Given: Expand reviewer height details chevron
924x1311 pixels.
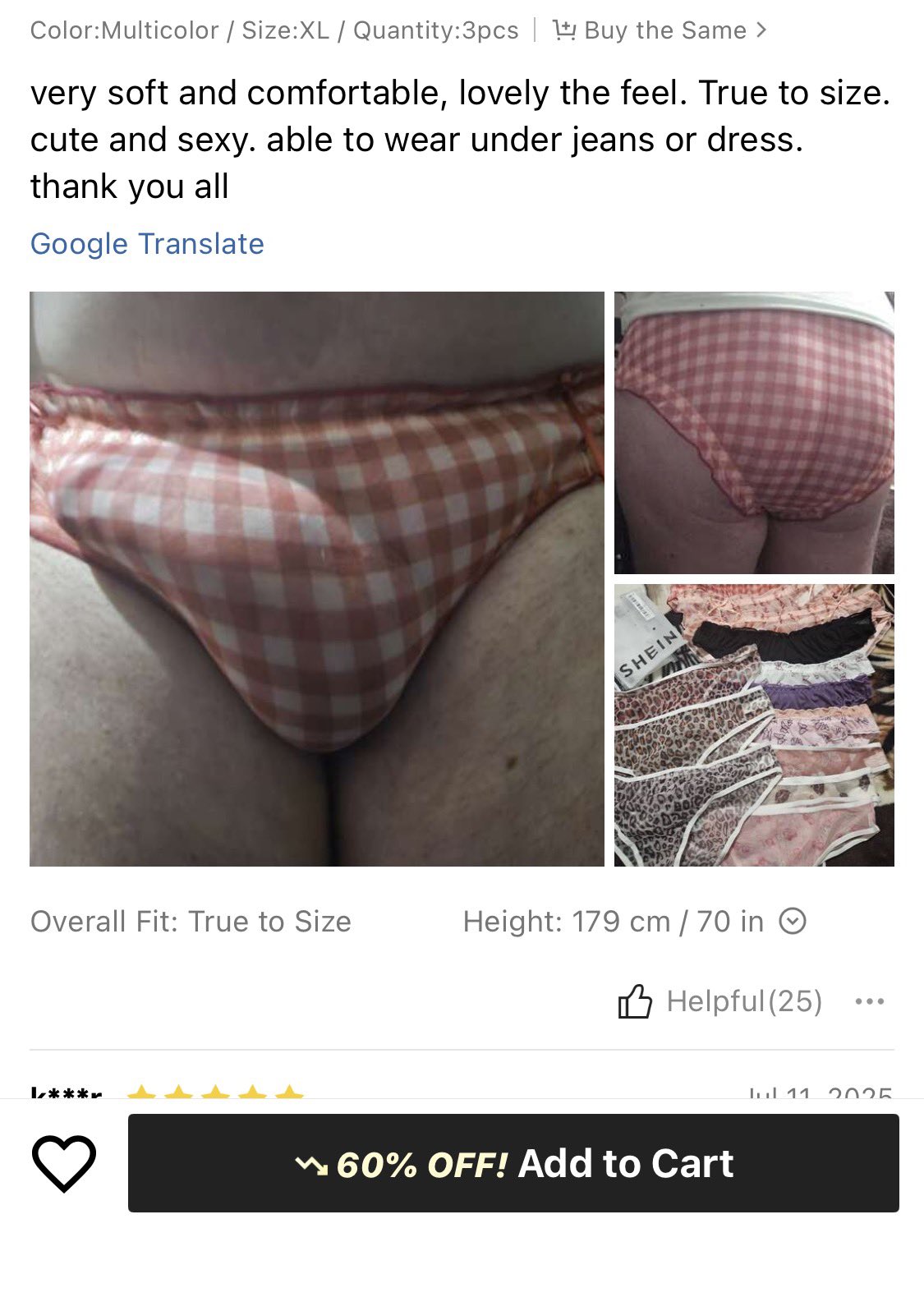Looking at the screenshot, I should [x=792, y=922].
